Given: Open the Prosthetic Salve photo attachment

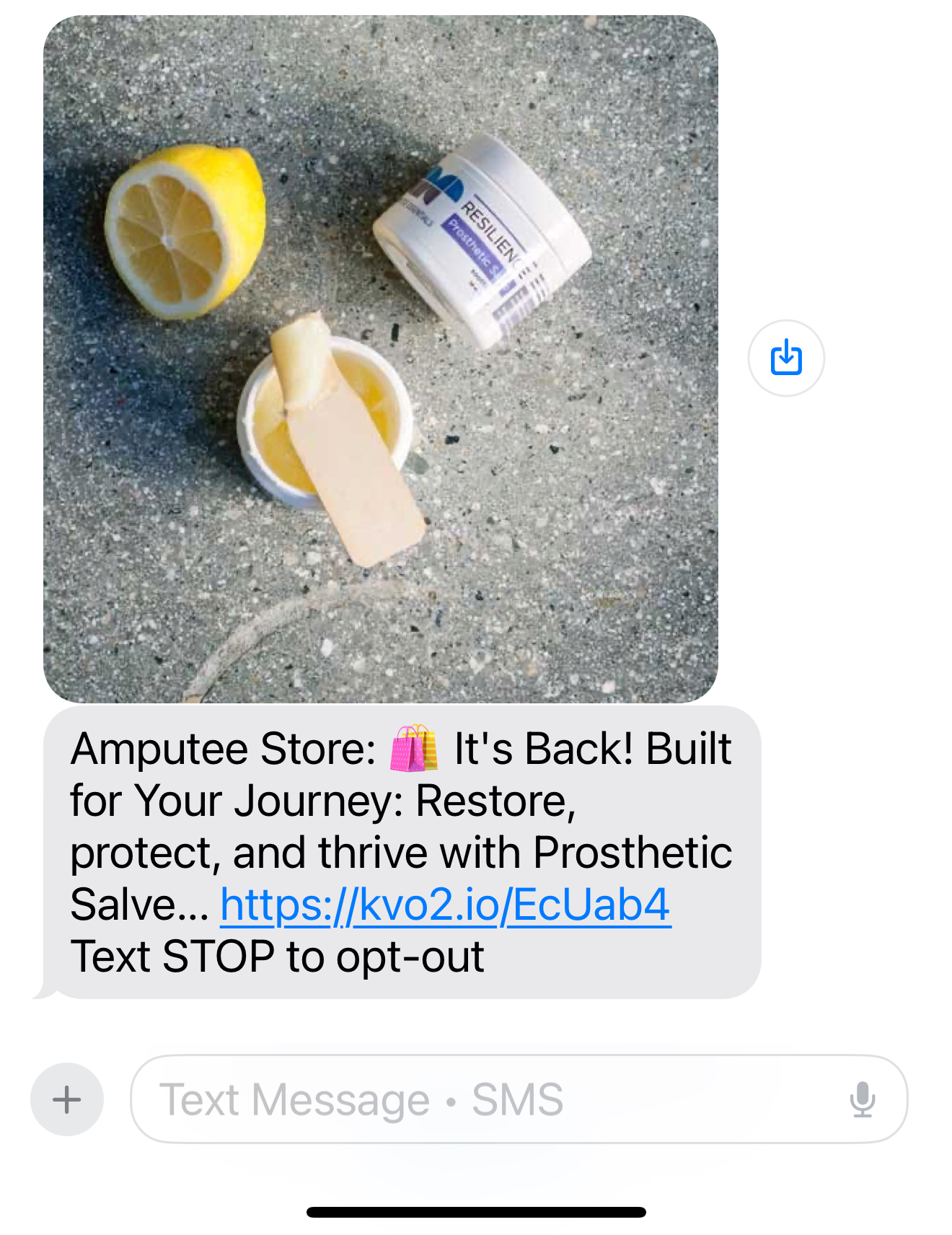Looking at the screenshot, I should point(380,359).
